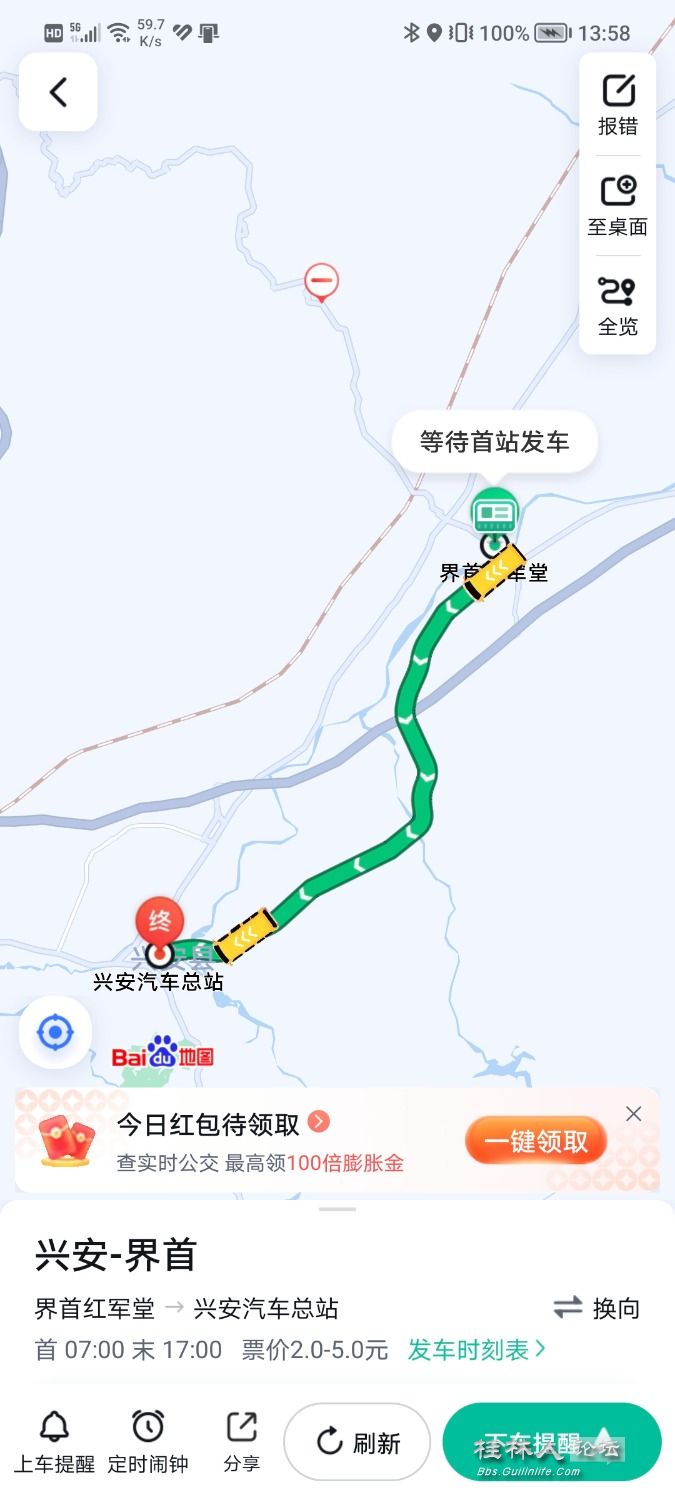Tap 一键领取 to claim red packet
This screenshot has width=675, height=1500.
[x=536, y=1141]
